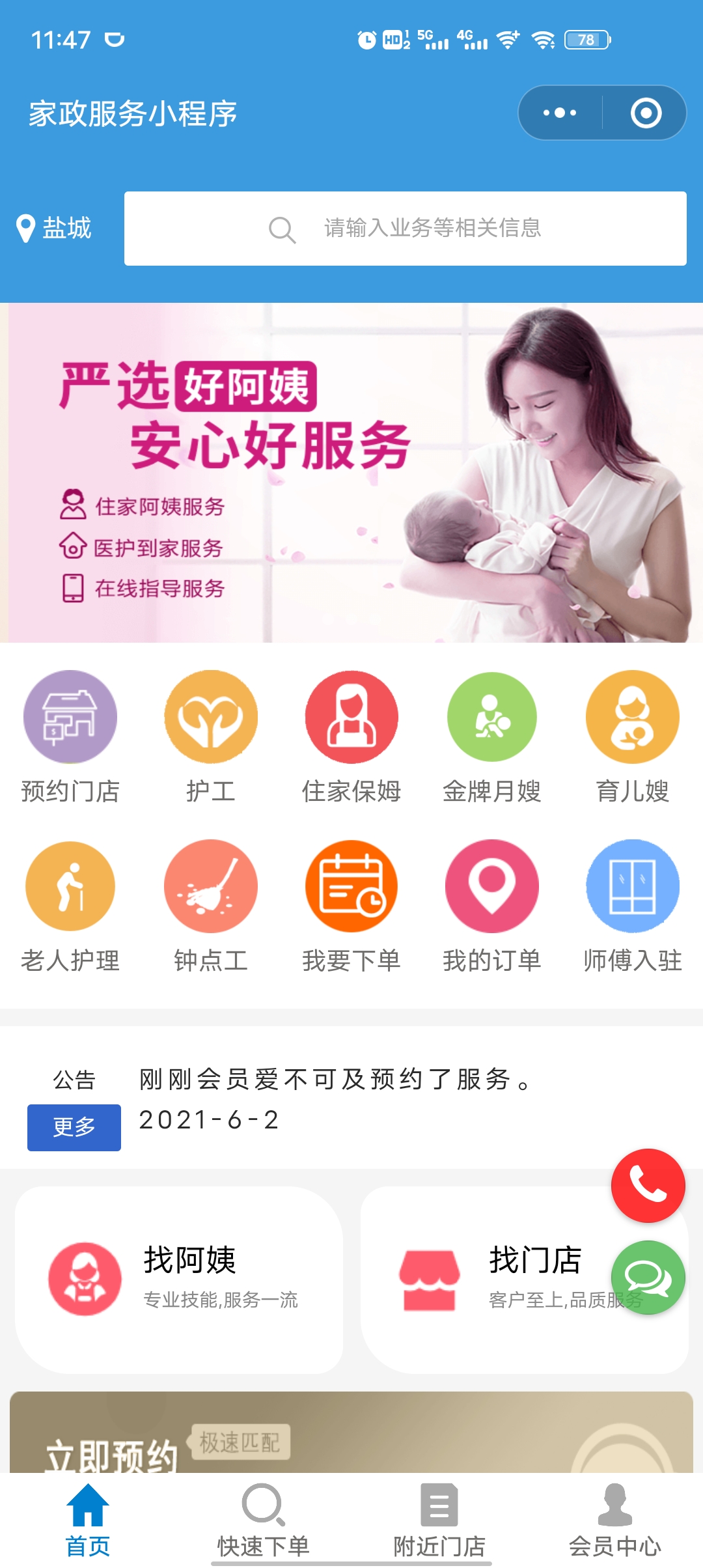703x1568 pixels.
Task: Open the mini program overflow menu
Action: click(560, 113)
